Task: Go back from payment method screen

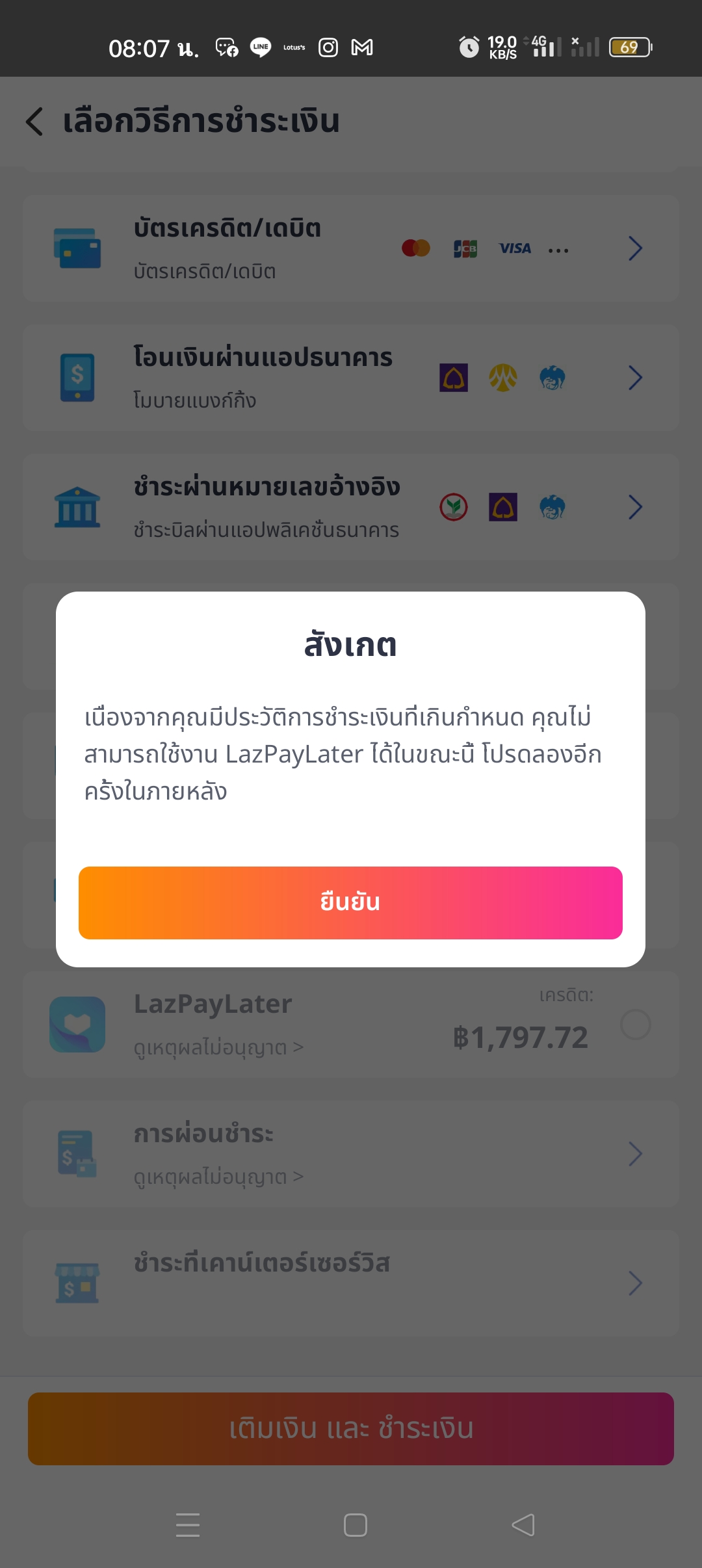Action: [34, 122]
